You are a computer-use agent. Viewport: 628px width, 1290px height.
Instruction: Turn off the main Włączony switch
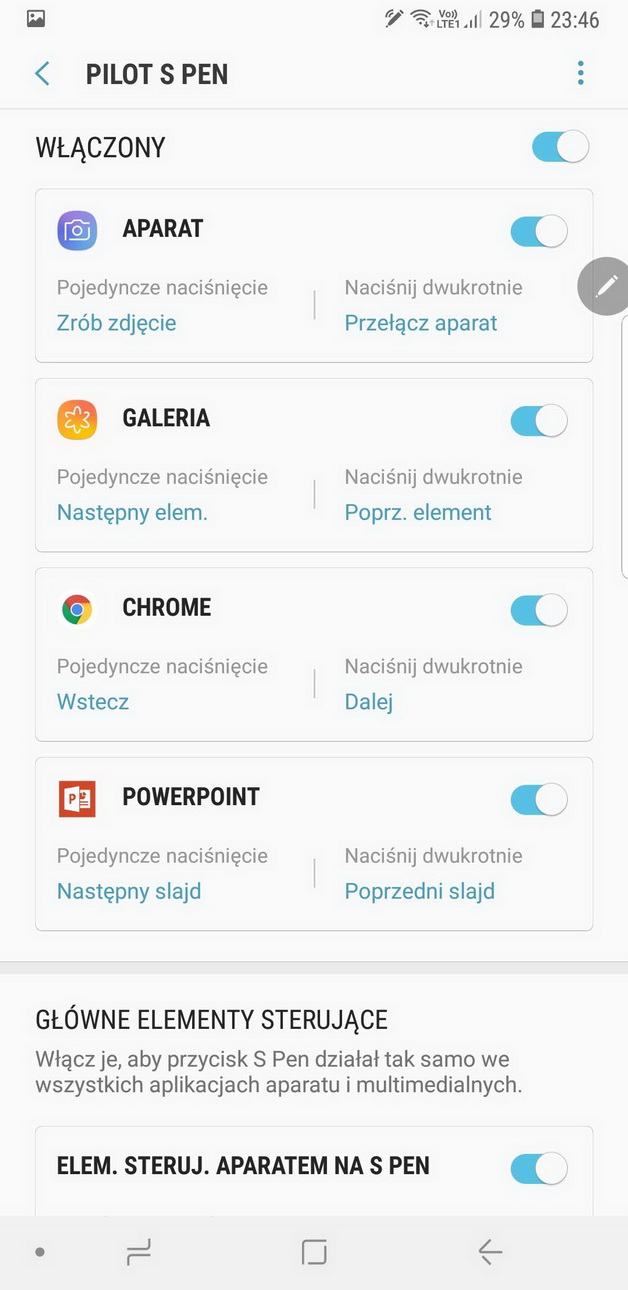[560, 147]
